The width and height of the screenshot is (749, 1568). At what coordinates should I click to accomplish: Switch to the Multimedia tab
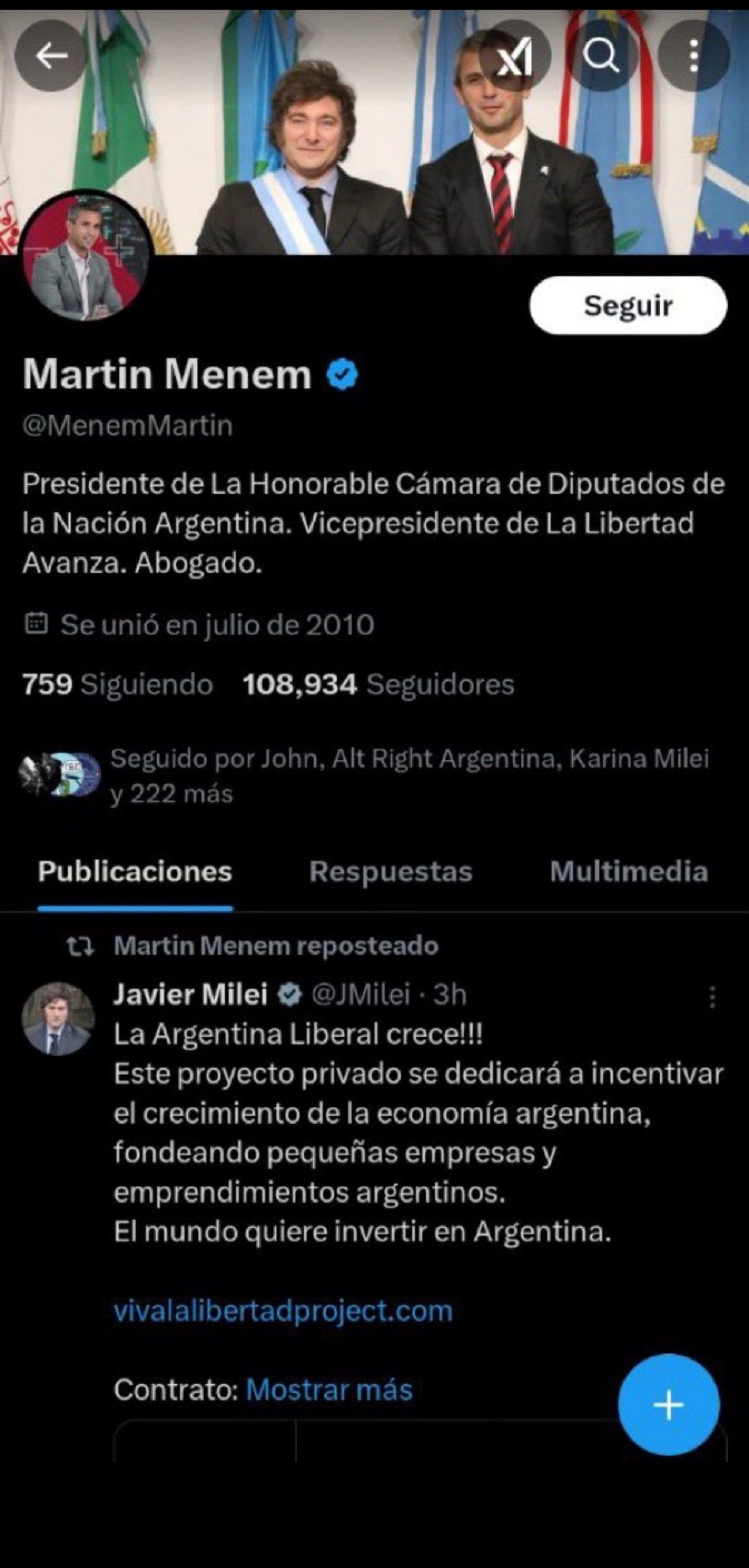click(629, 872)
